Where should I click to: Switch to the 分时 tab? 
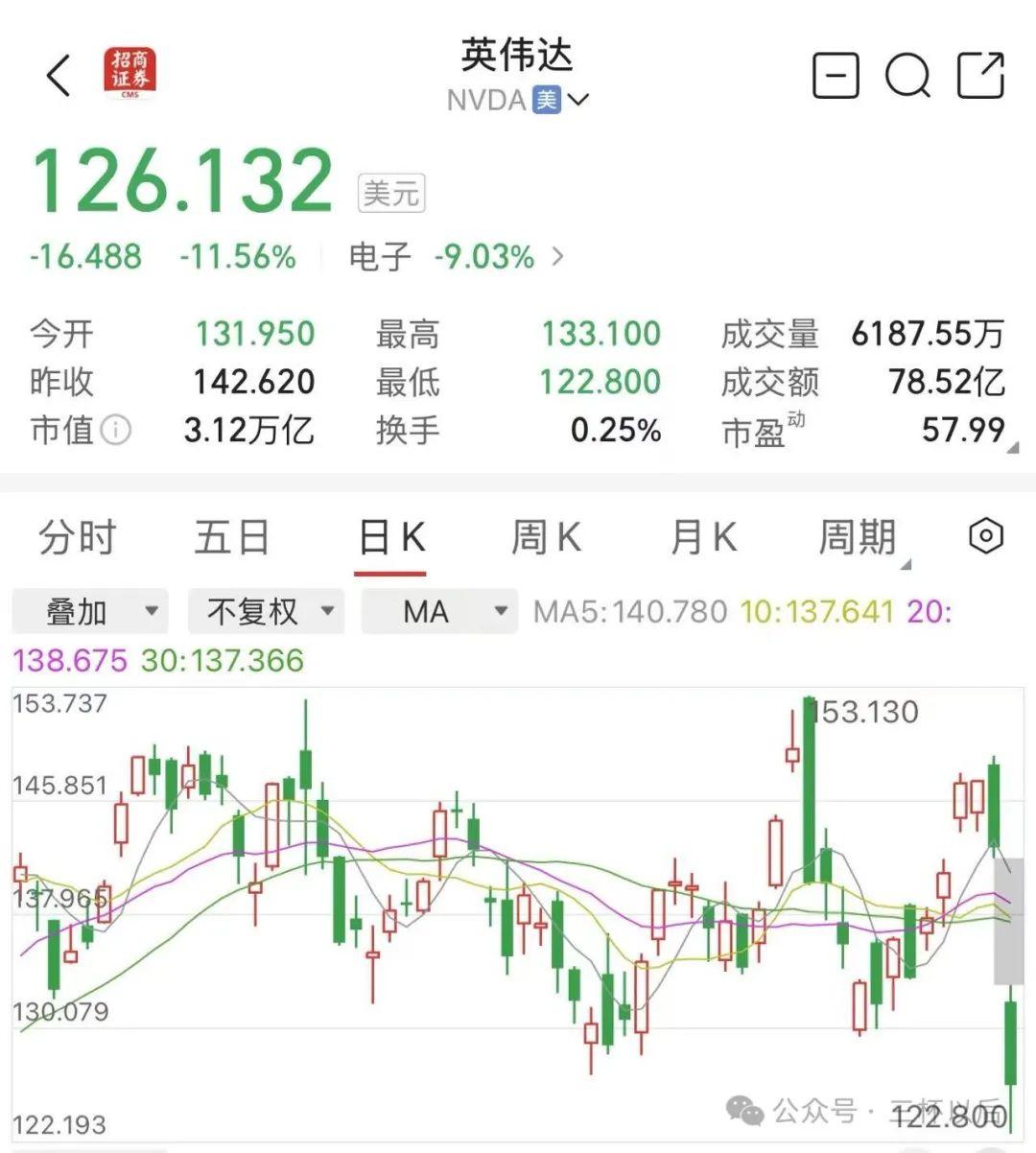pyautogui.click(x=77, y=538)
